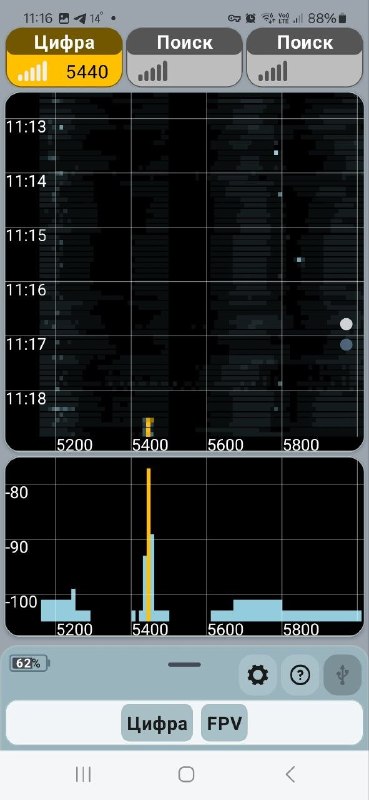
Task: Open recent apps from the navigation bar
Action: (83, 774)
